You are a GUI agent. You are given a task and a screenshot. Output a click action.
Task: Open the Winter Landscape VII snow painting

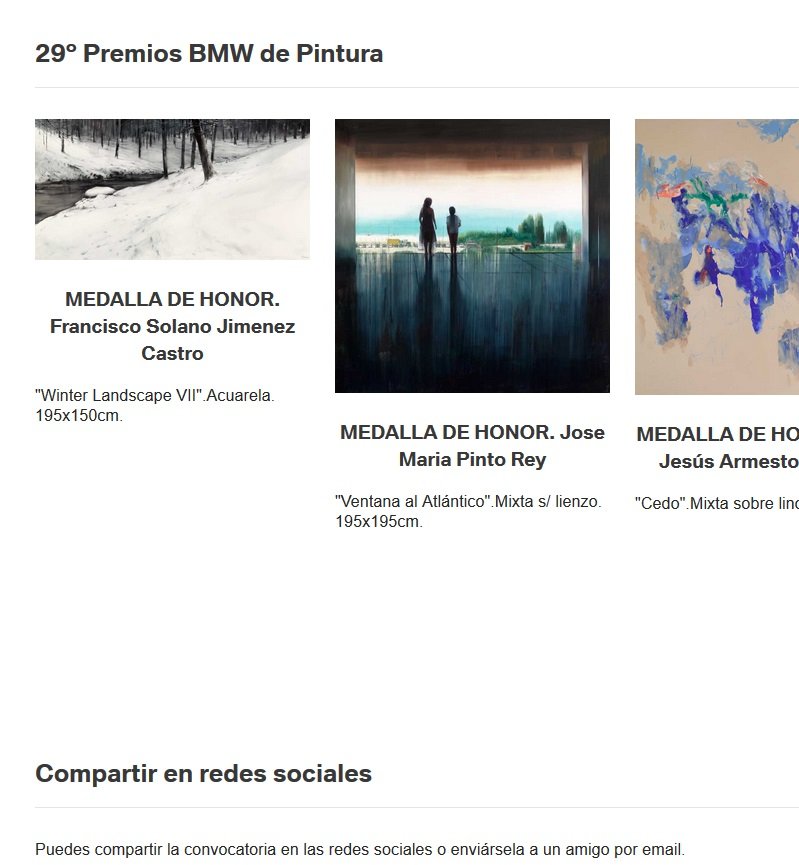coord(172,190)
